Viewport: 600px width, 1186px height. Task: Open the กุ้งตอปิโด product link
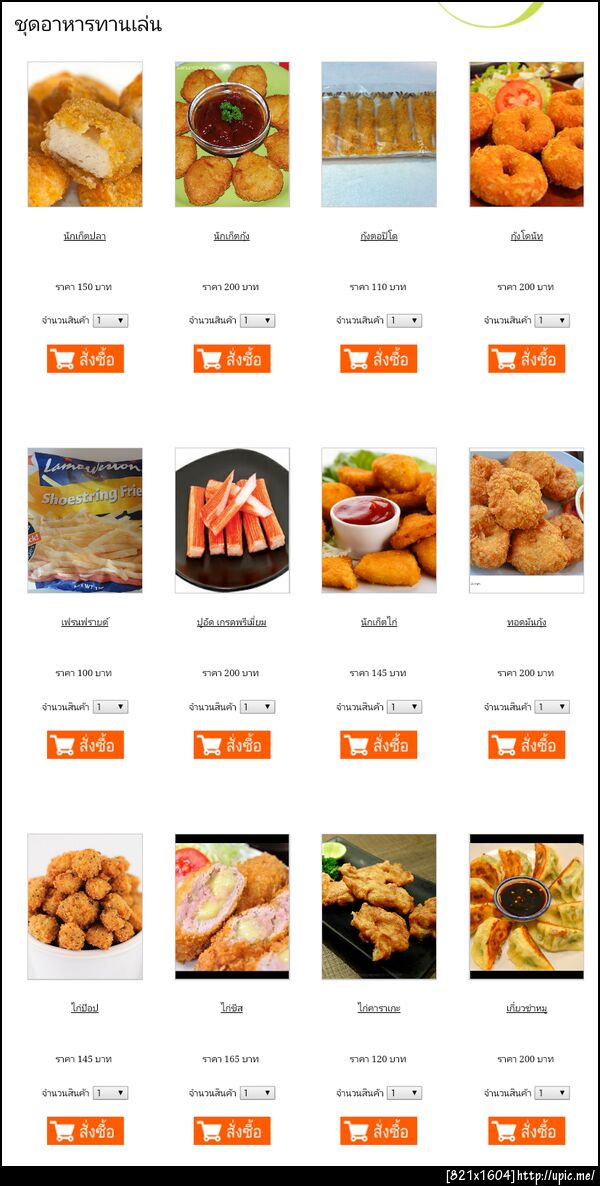coord(379,236)
